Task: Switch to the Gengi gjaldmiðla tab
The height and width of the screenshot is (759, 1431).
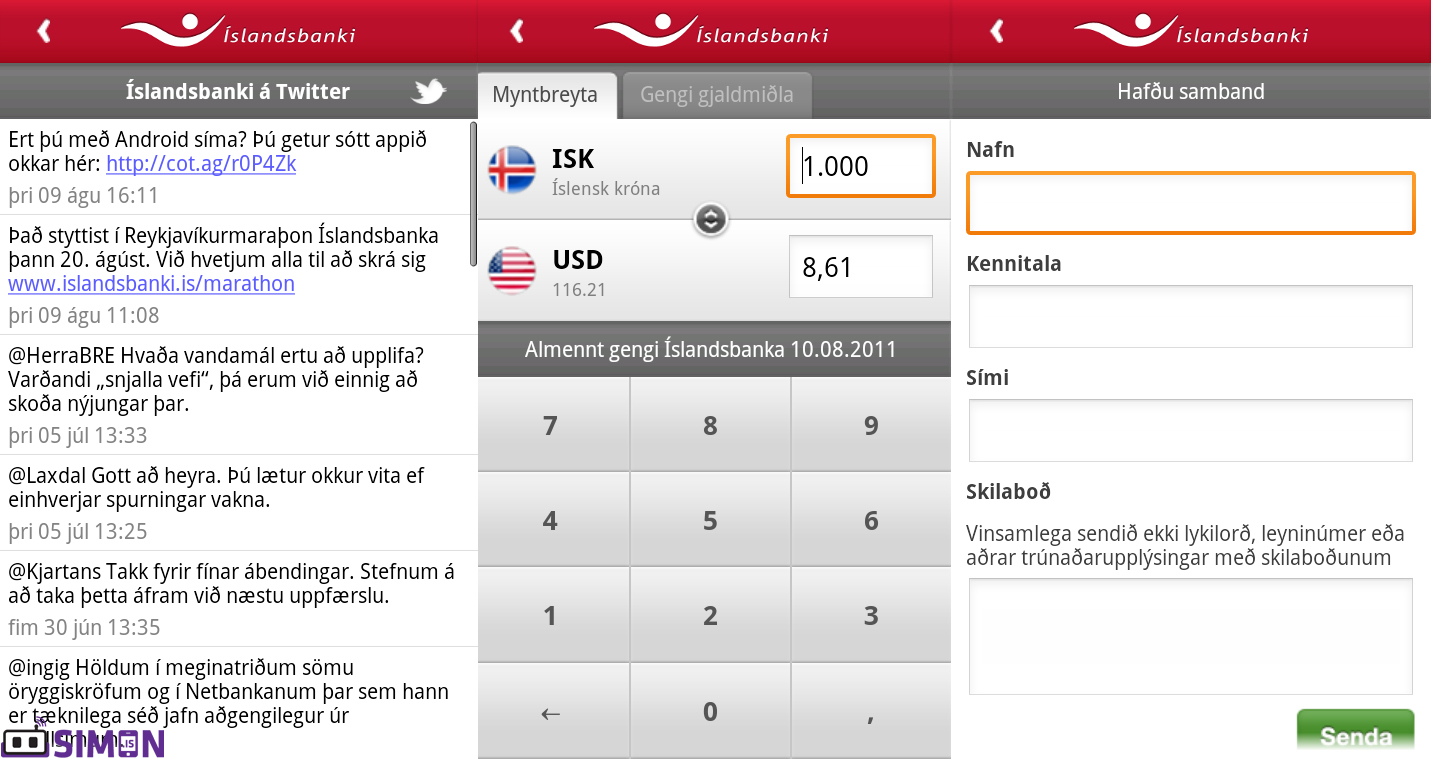Action: (716, 95)
